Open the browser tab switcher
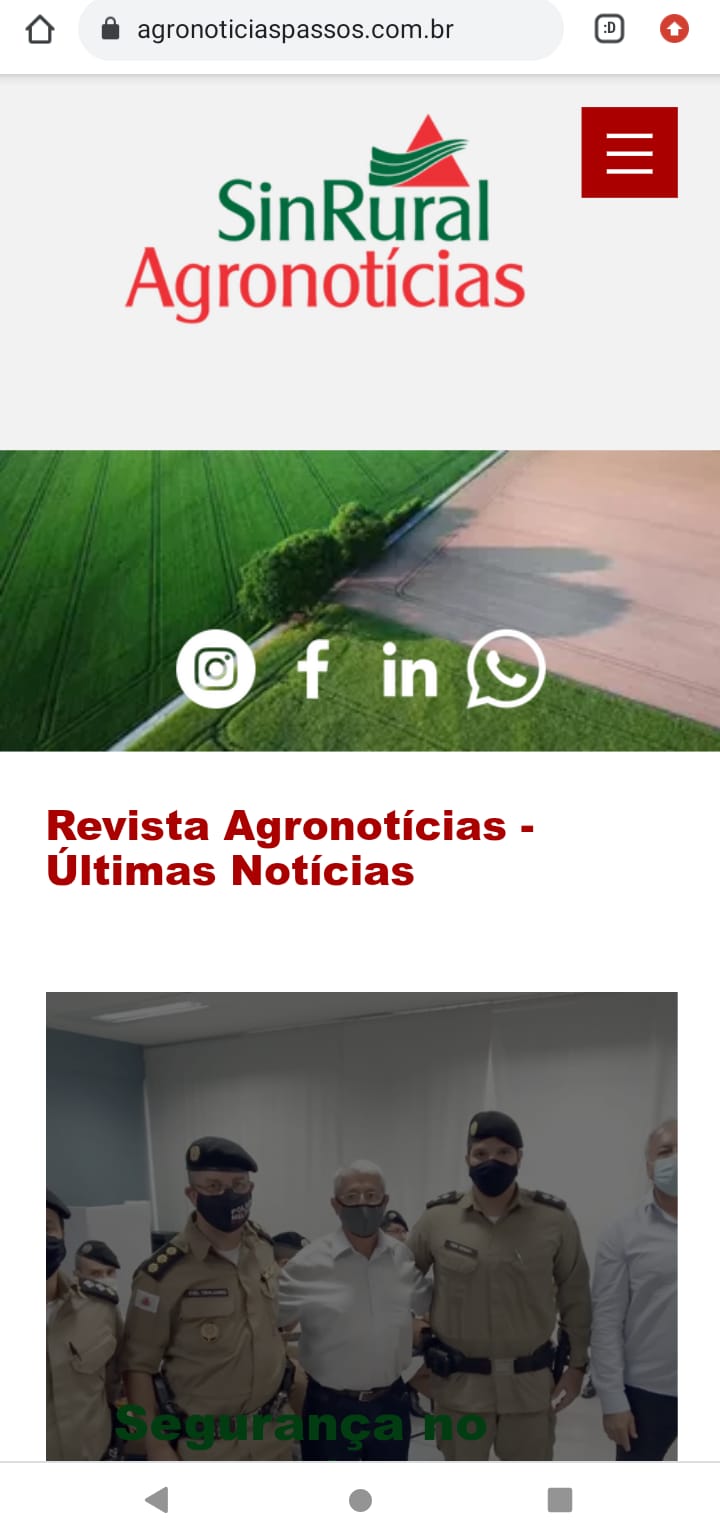 click(609, 30)
